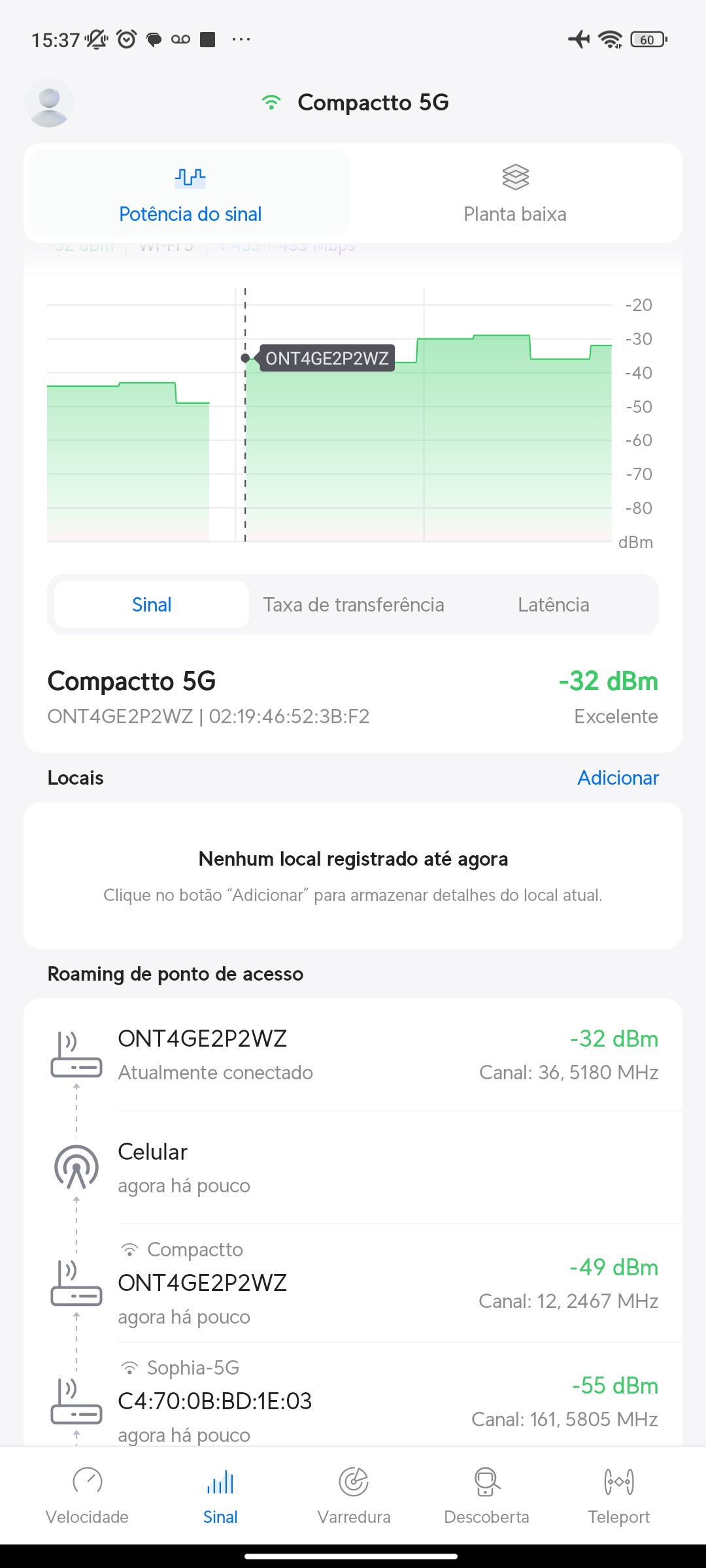Viewport: 706px width, 1568px height.
Task: Select the Potência do sinal tab
Action: pyautogui.click(x=190, y=194)
